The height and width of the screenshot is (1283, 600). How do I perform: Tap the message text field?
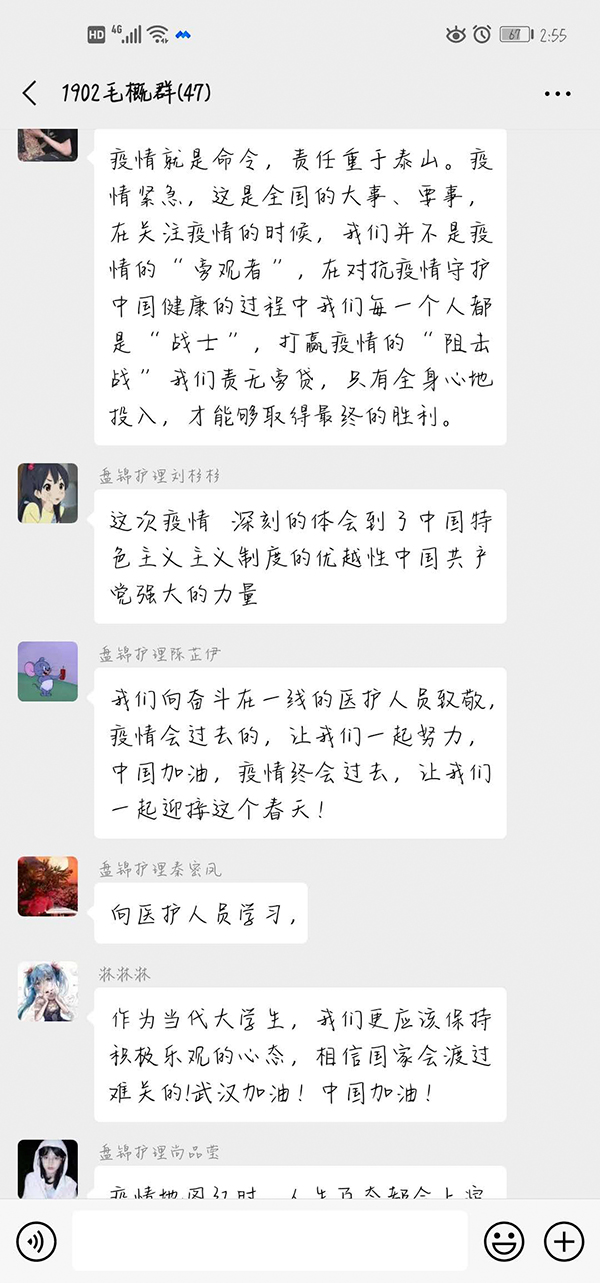[269, 1241]
